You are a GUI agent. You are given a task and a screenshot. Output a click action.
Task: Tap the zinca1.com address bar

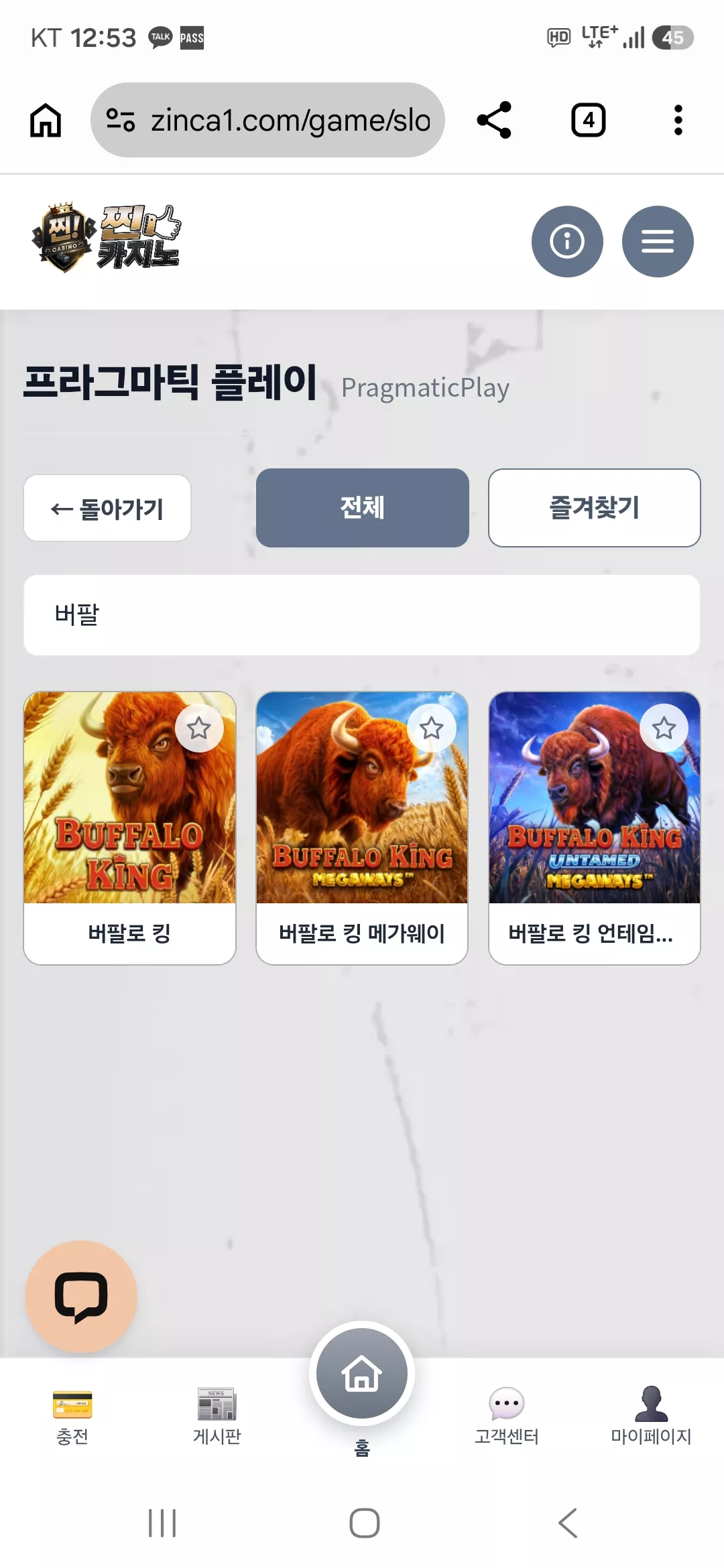tap(267, 120)
